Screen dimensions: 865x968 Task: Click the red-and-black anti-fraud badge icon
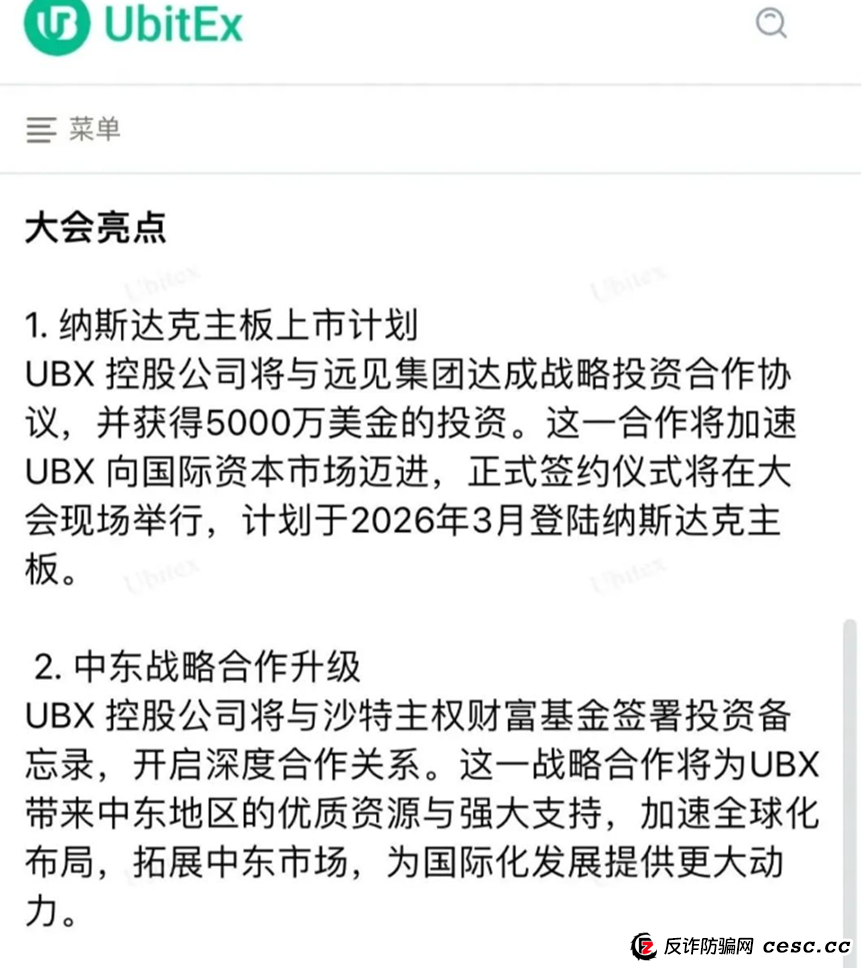pos(641,947)
